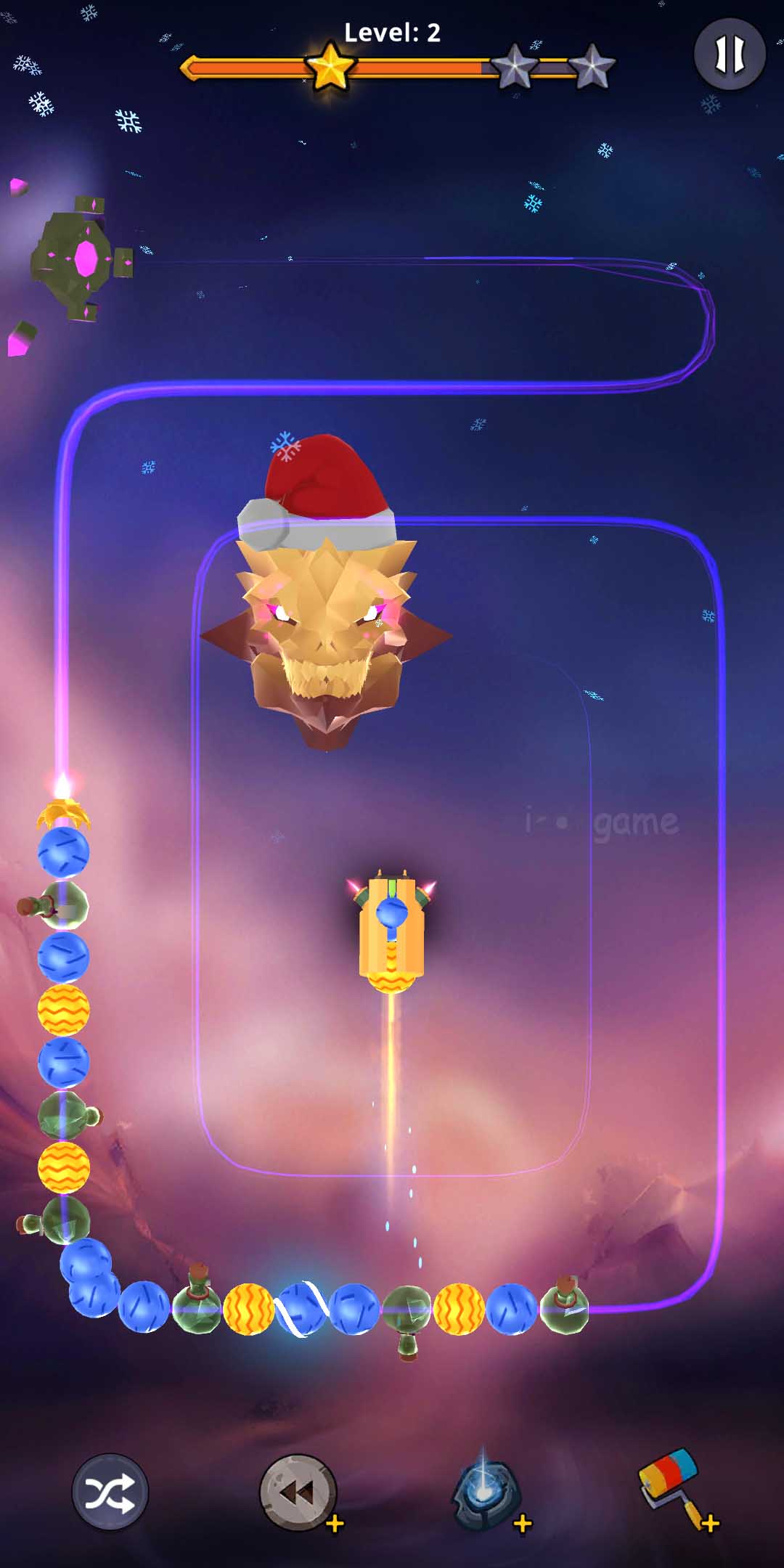Use the rewind power-up

(298, 1493)
